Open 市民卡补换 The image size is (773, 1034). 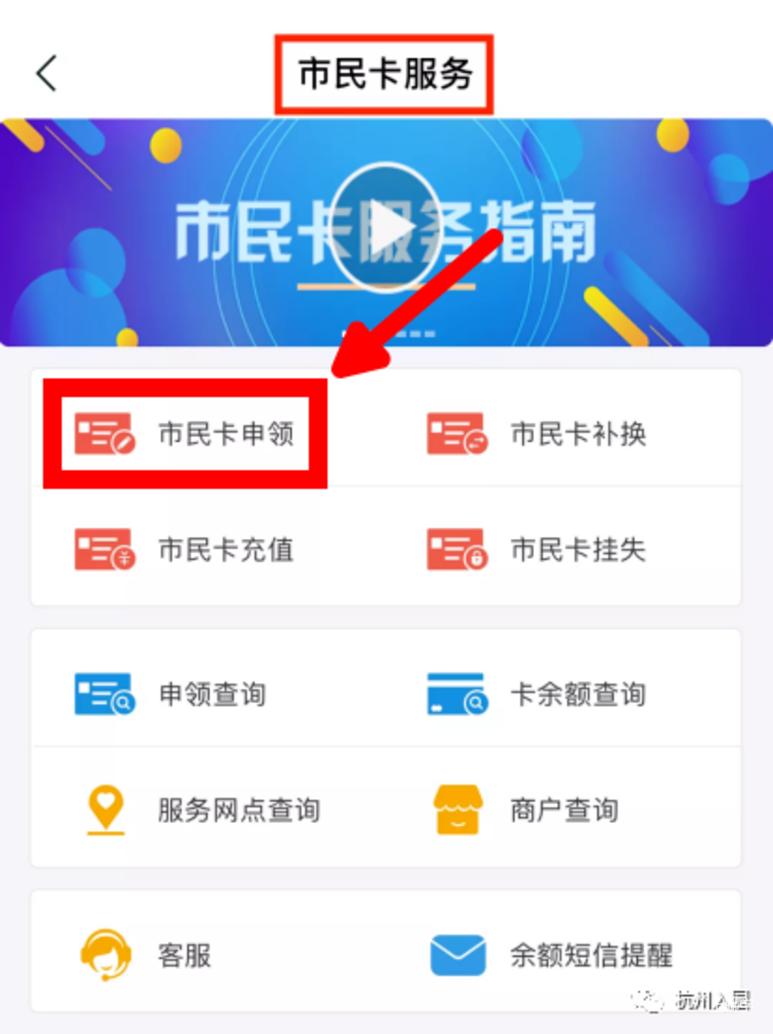pos(538,434)
